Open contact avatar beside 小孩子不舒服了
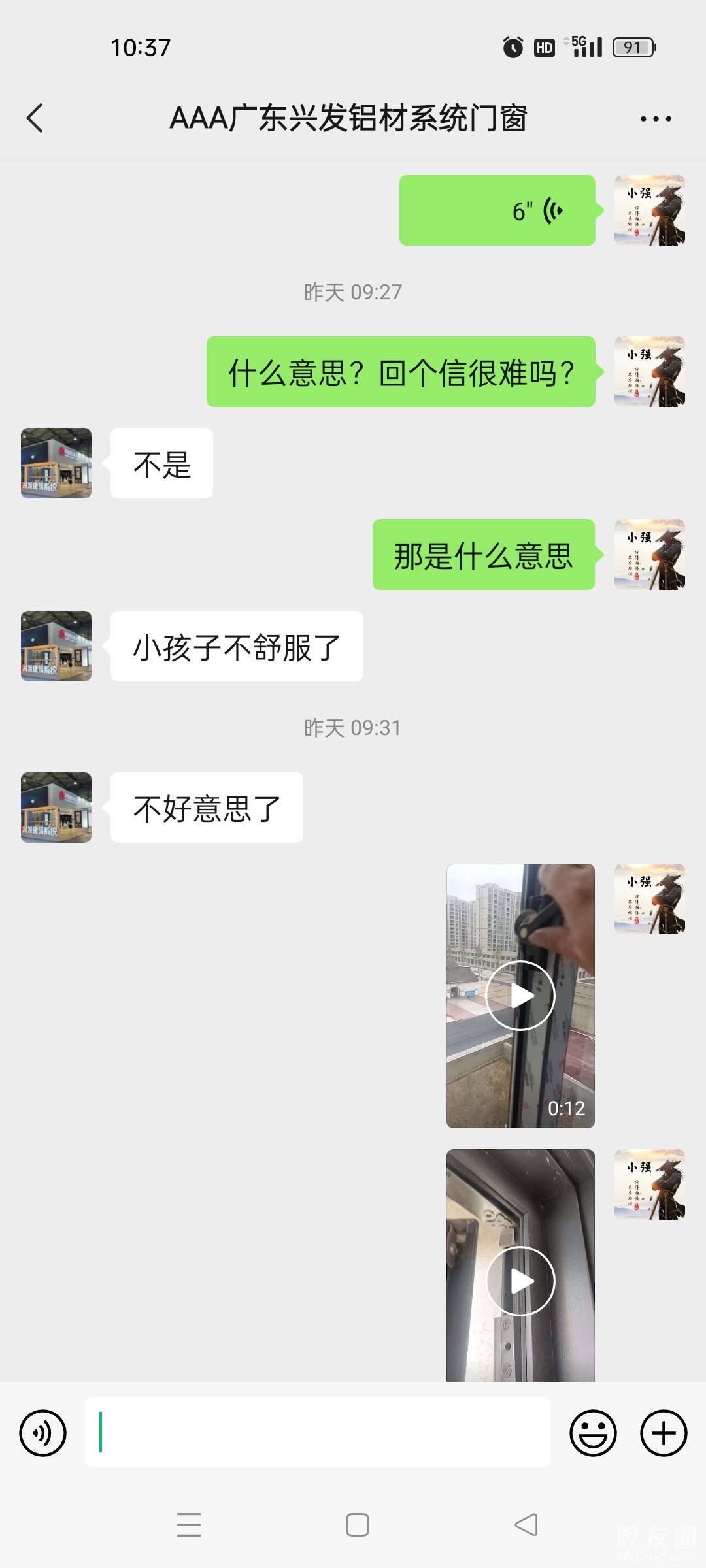706x1568 pixels. pyautogui.click(x=56, y=646)
